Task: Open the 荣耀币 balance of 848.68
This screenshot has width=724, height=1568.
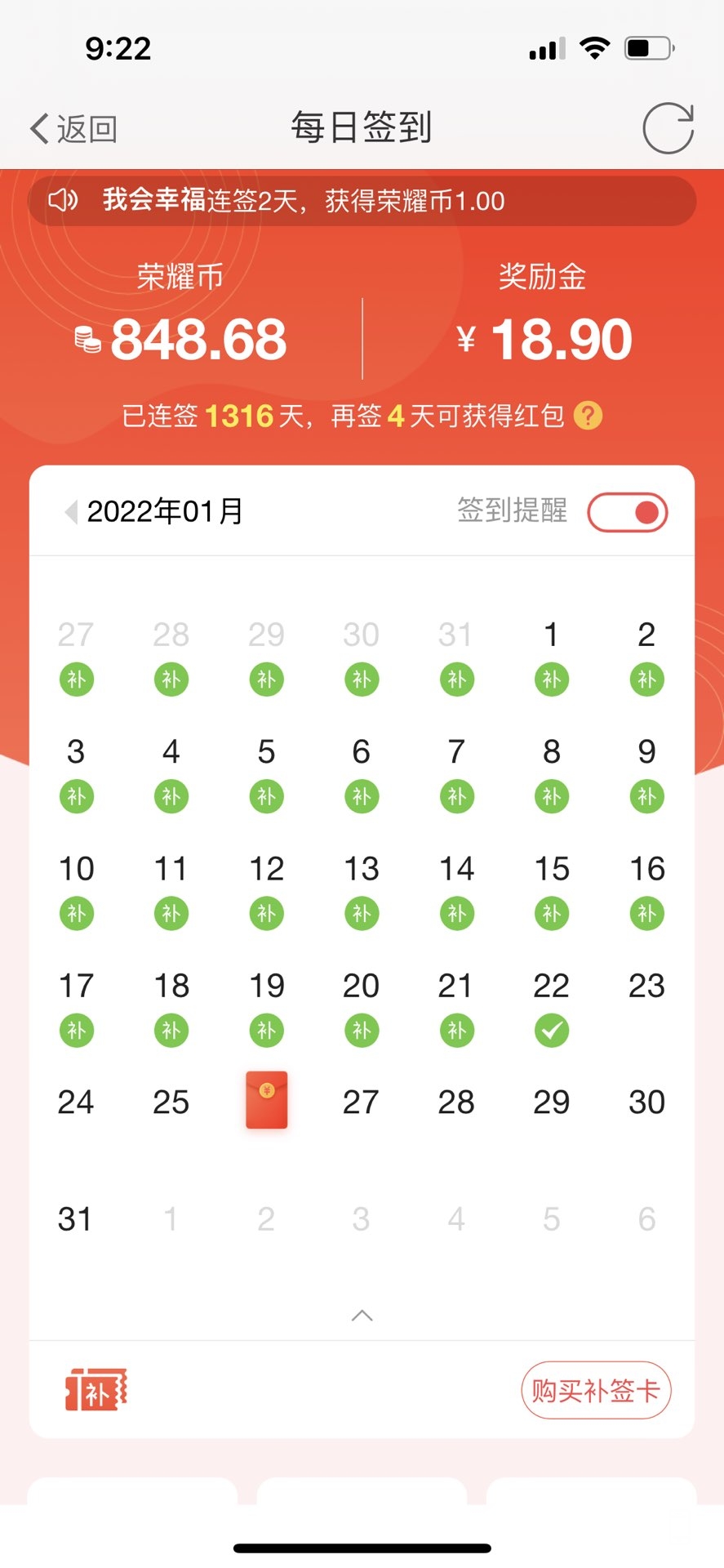Action: [181, 338]
